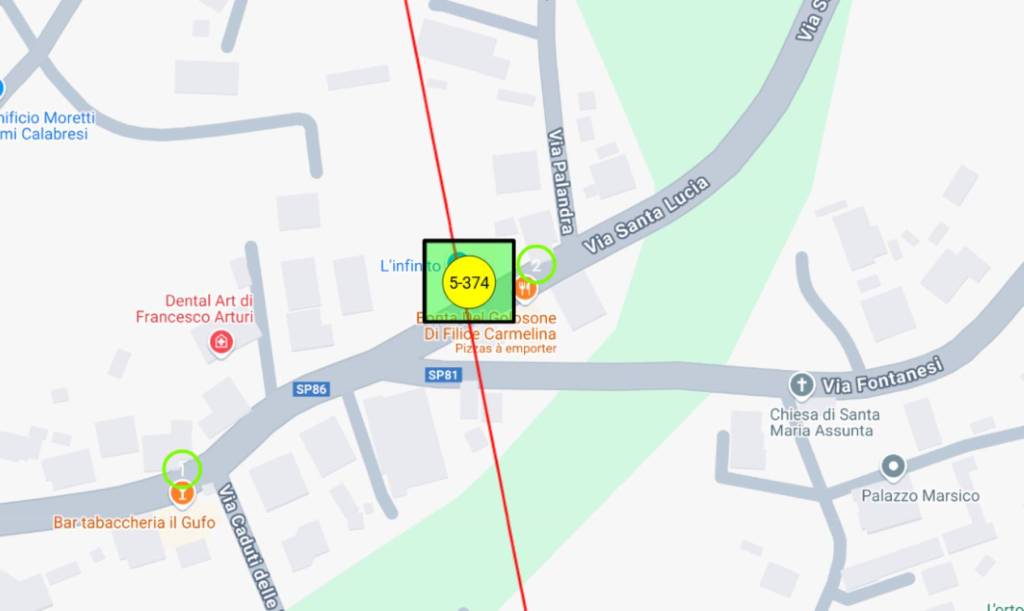Select green circle marker number 2
Screen dimensions: 1024x611
(537, 264)
